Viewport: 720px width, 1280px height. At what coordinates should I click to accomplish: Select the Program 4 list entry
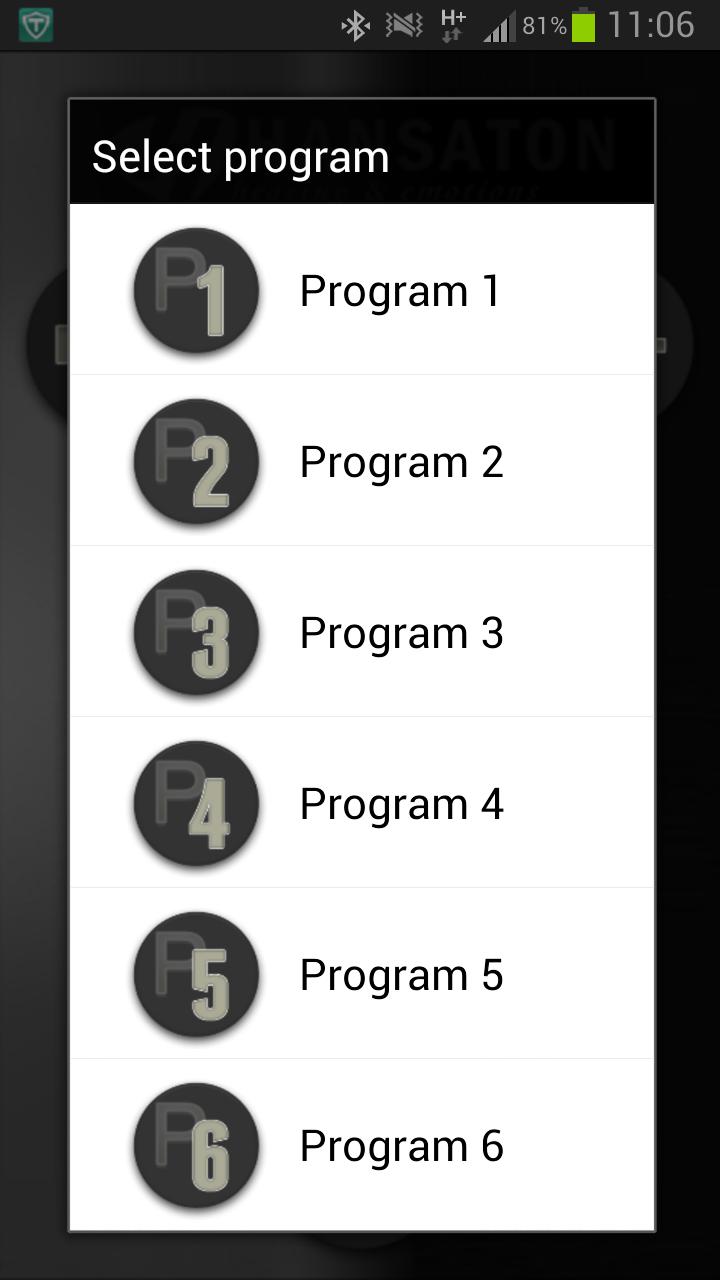coord(400,803)
